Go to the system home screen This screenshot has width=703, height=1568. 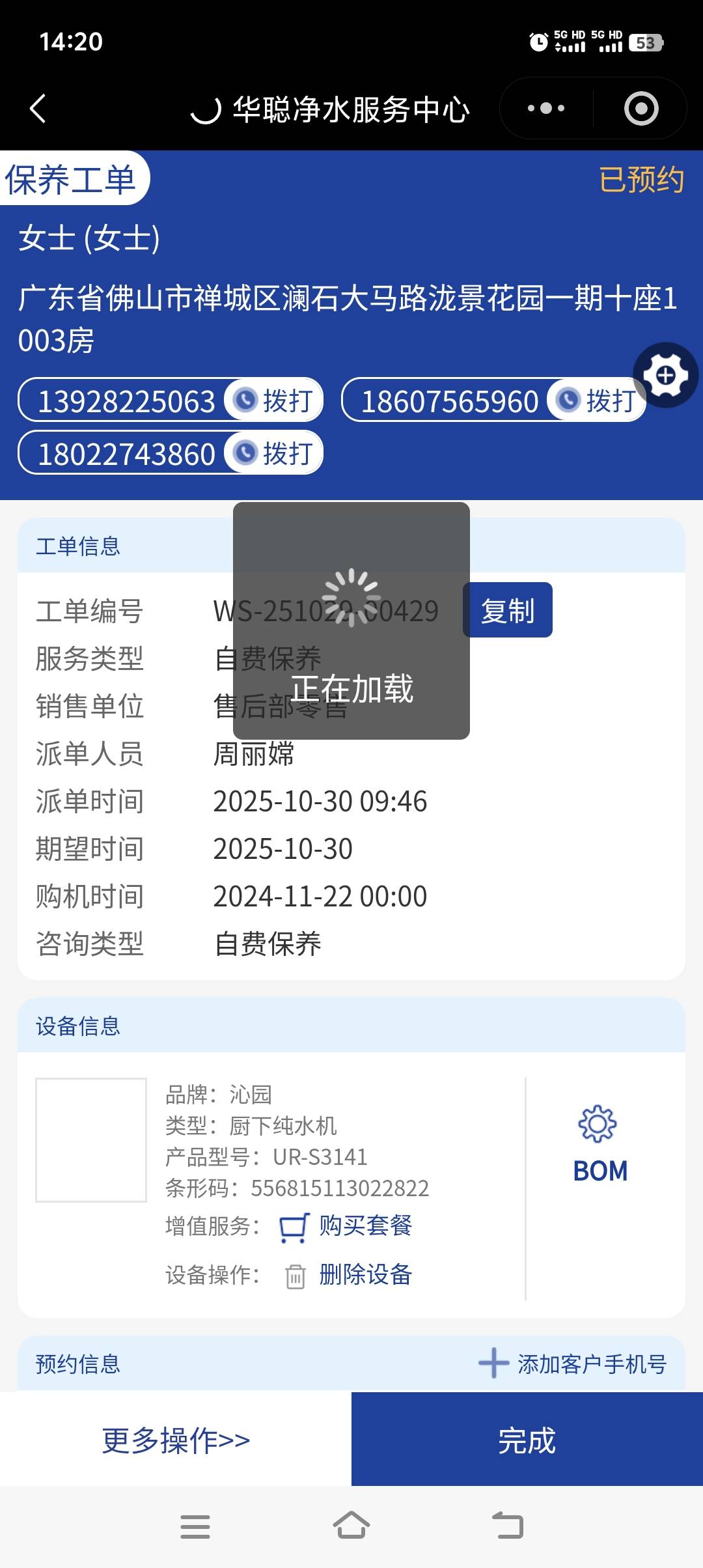pyautogui.click(x=351, y=1526)
